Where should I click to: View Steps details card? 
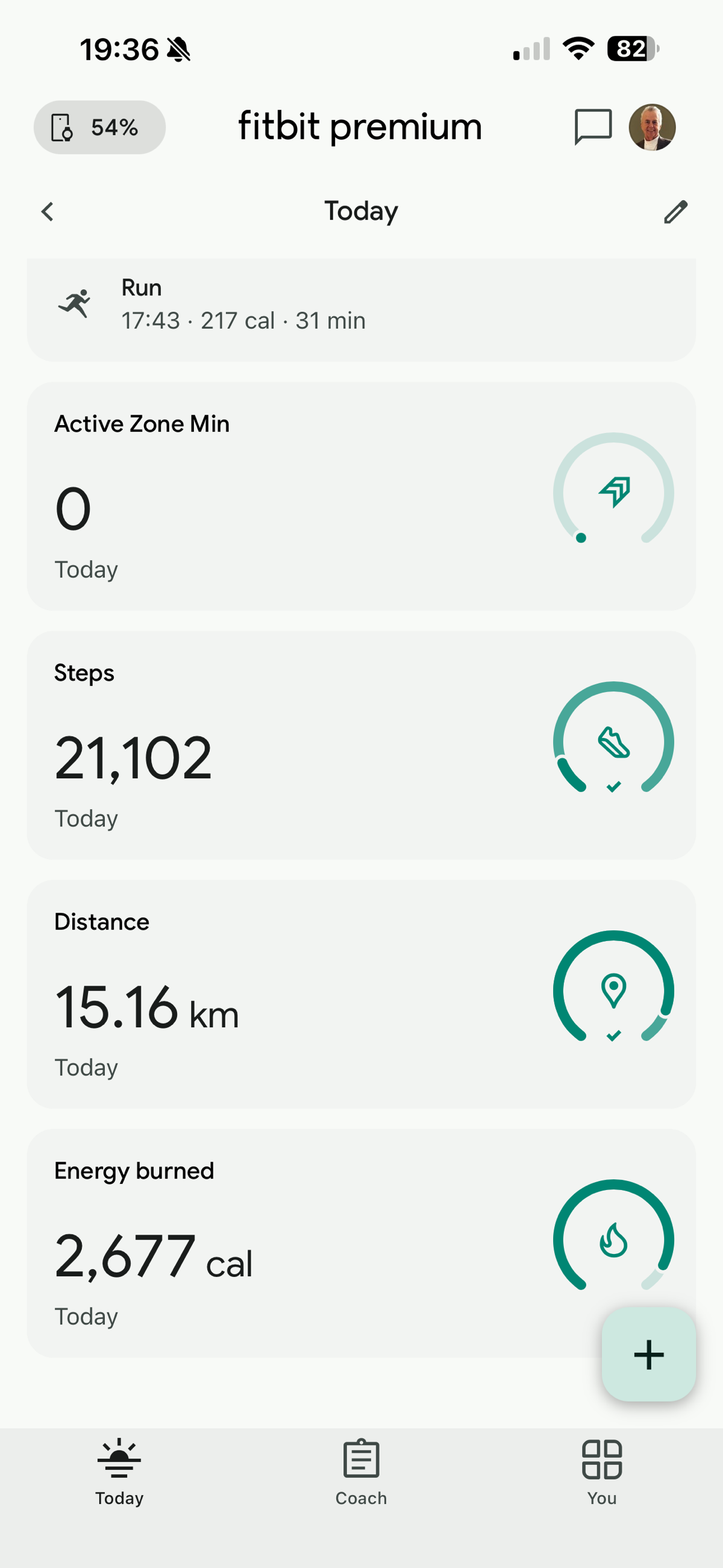(x=361, y=745)
